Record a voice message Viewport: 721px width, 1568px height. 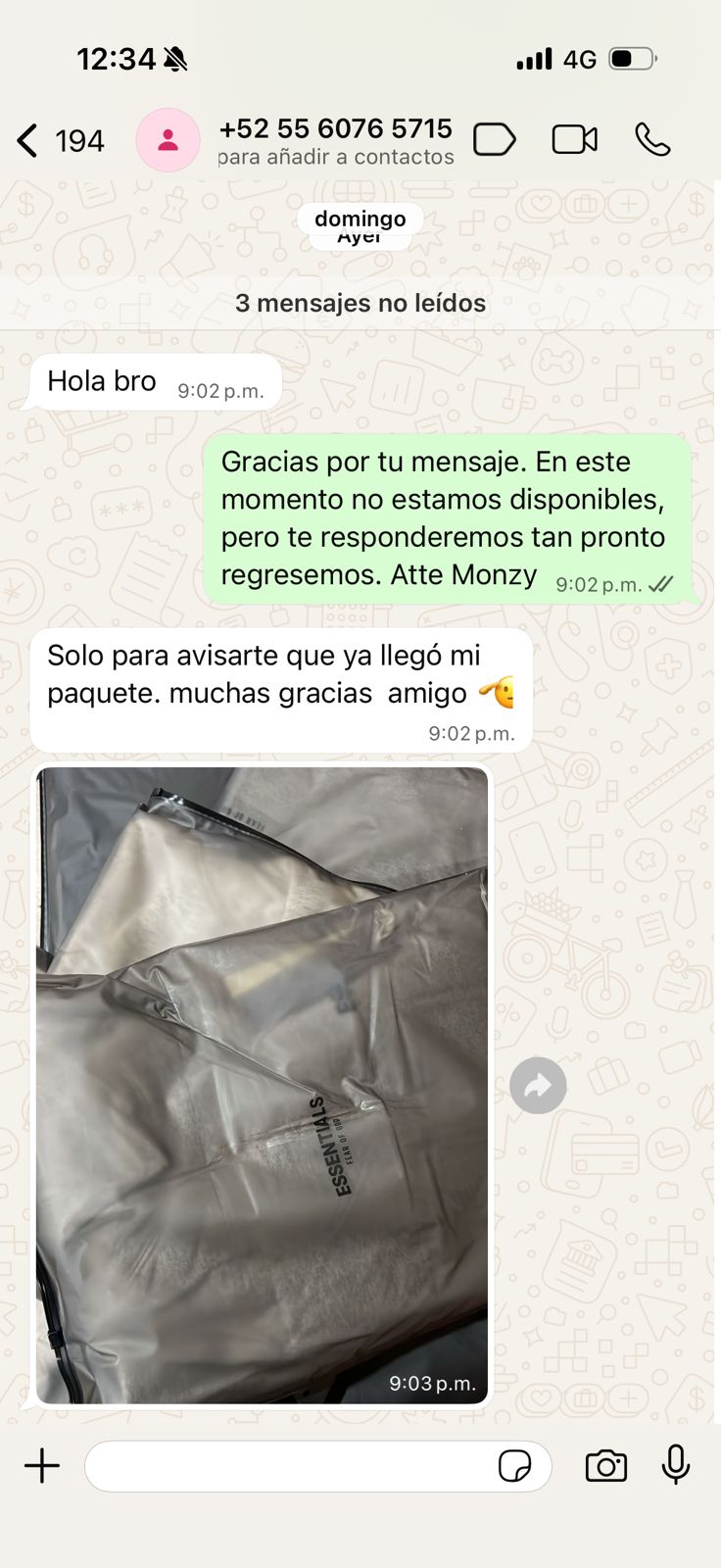pyautogui.click(x=676, y=1466)
